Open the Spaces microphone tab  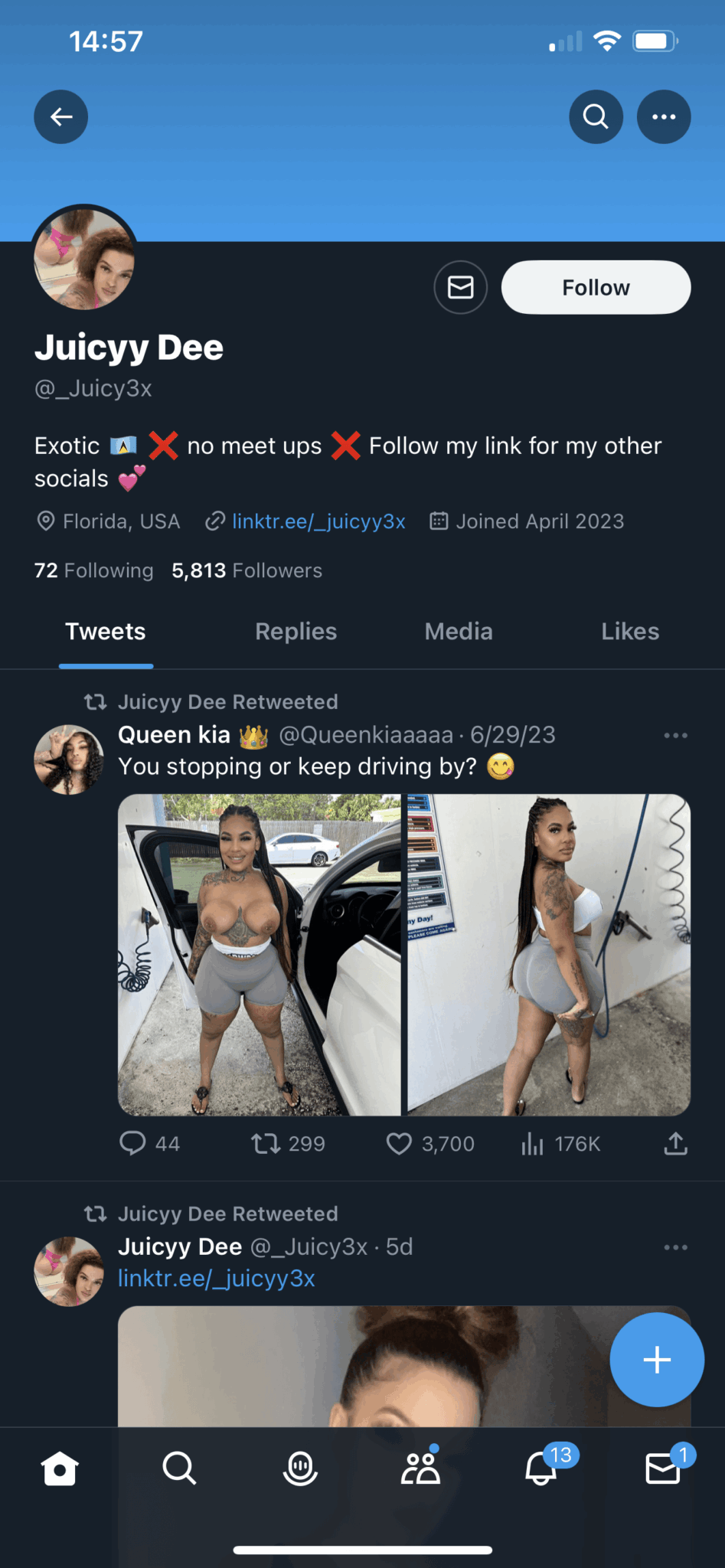tap(300, 1468)
